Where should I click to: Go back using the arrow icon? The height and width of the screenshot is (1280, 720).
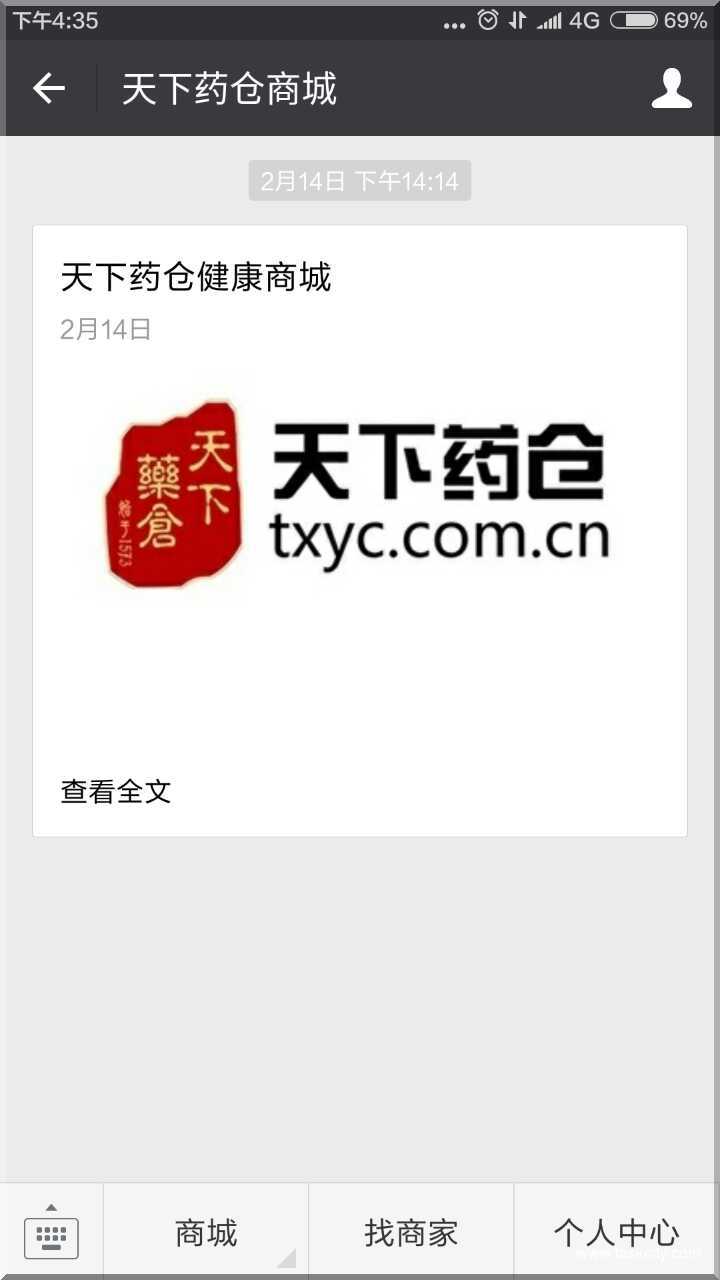coord(49,89)
